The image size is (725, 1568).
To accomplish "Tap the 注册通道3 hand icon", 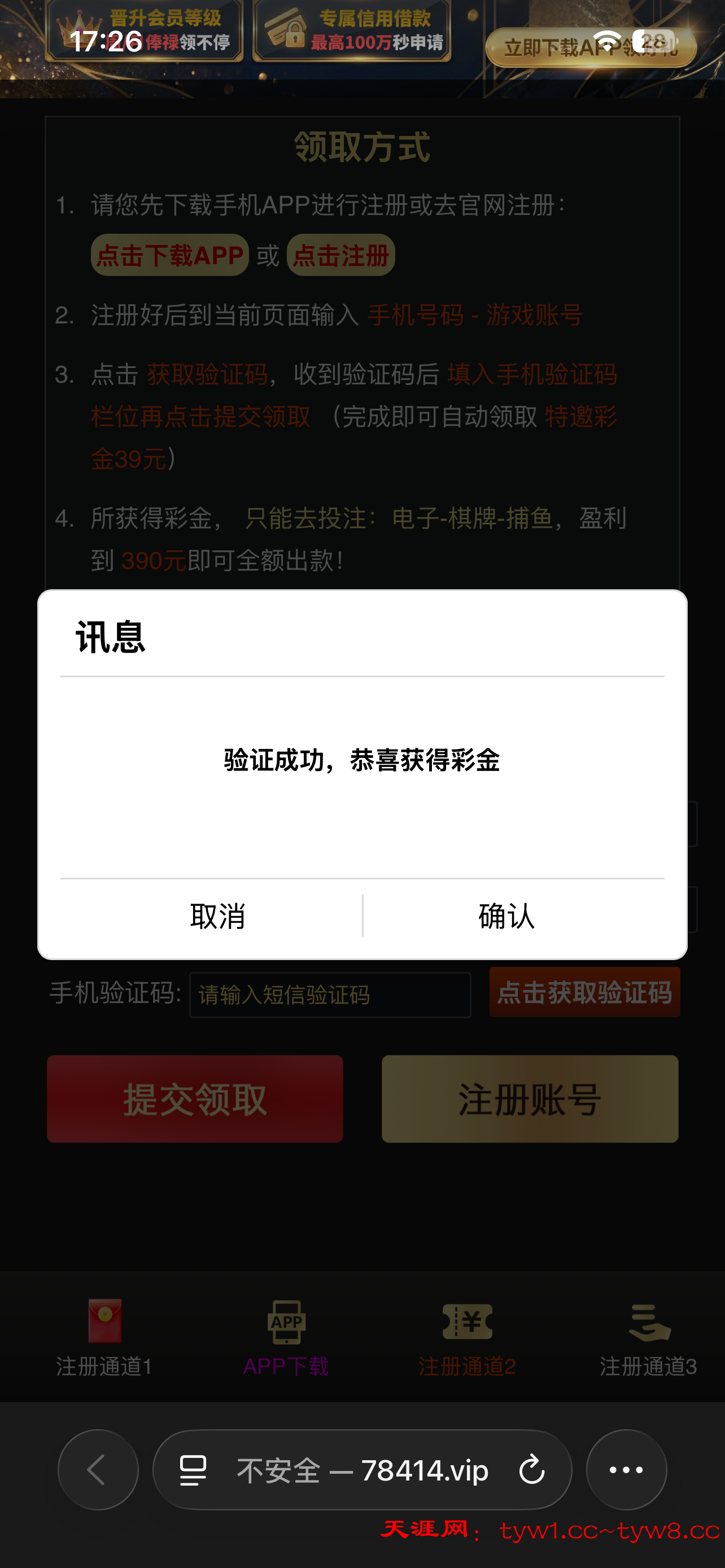I will coord(648,1325).
